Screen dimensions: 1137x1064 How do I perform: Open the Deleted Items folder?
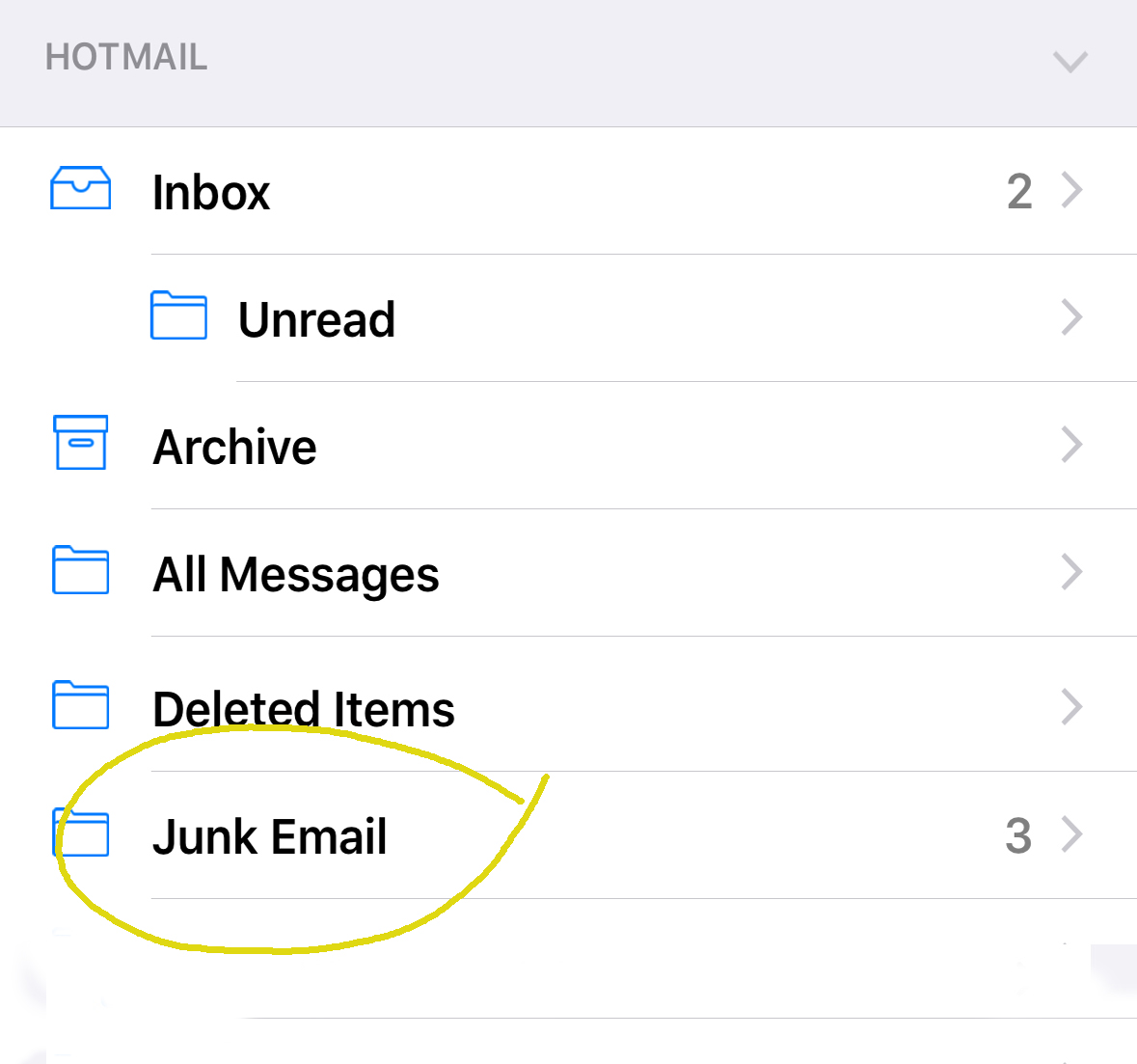pos(303,709)
